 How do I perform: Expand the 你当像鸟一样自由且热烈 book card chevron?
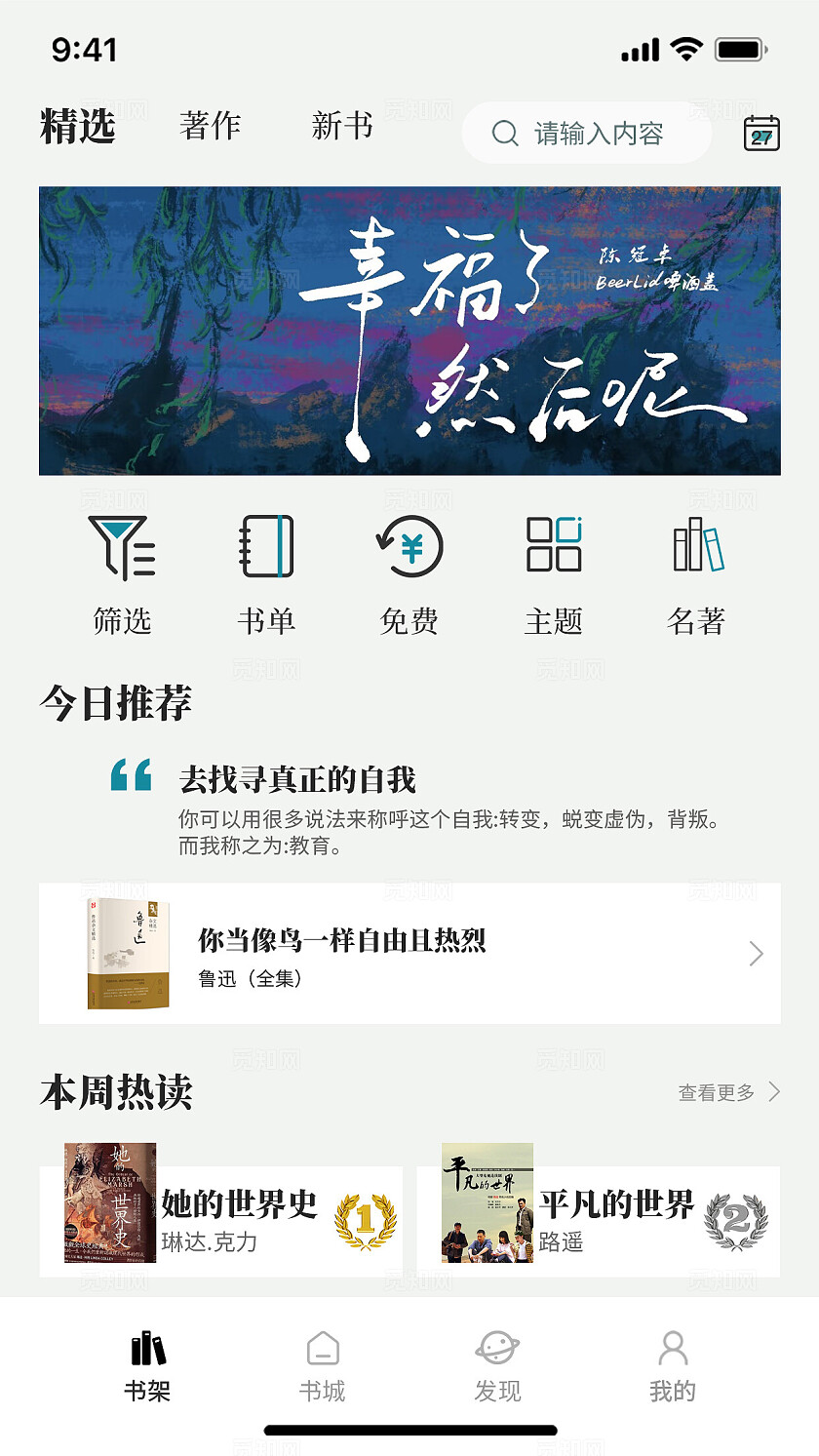pos(756,953)
